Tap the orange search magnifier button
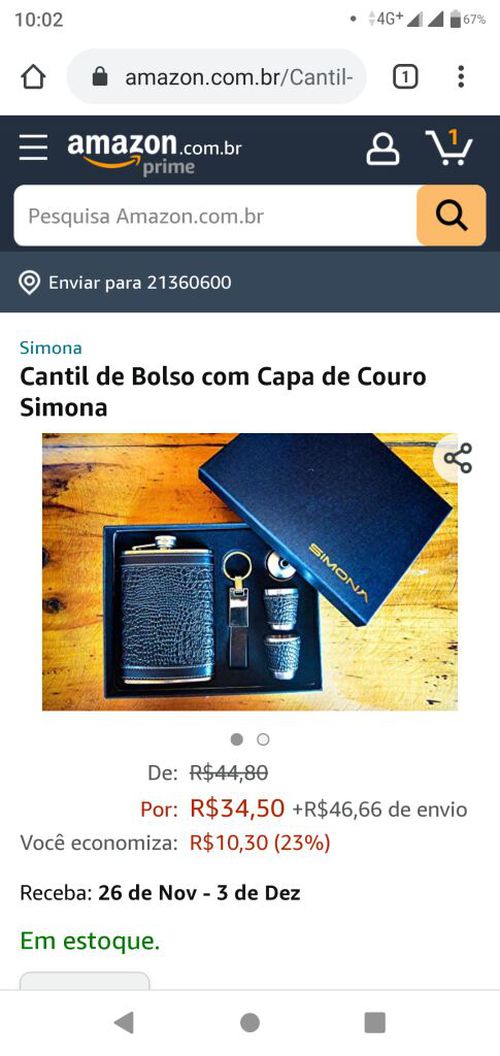The height and width of the screenshot is (1056, 500). click(451, 216)
